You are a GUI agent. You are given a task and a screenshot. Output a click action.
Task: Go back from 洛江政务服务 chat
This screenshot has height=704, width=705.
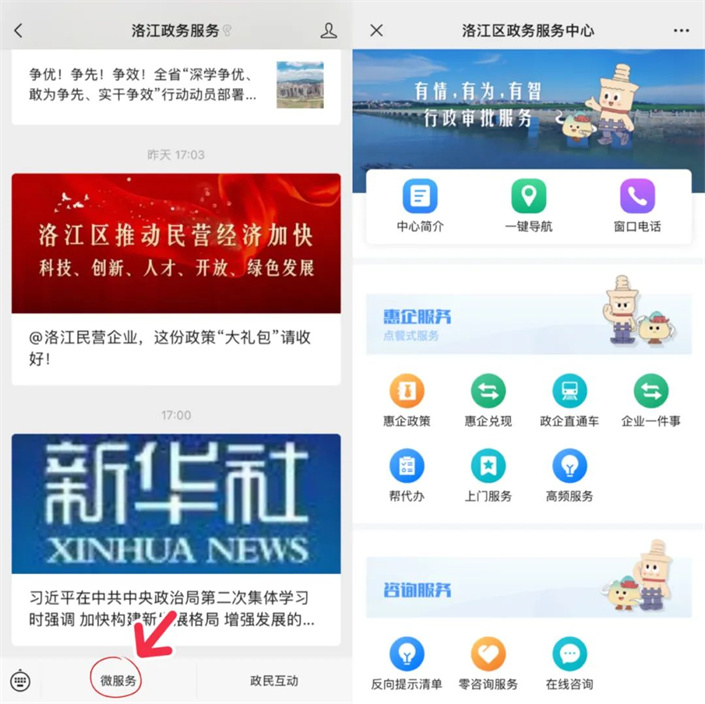coord(18,31)
